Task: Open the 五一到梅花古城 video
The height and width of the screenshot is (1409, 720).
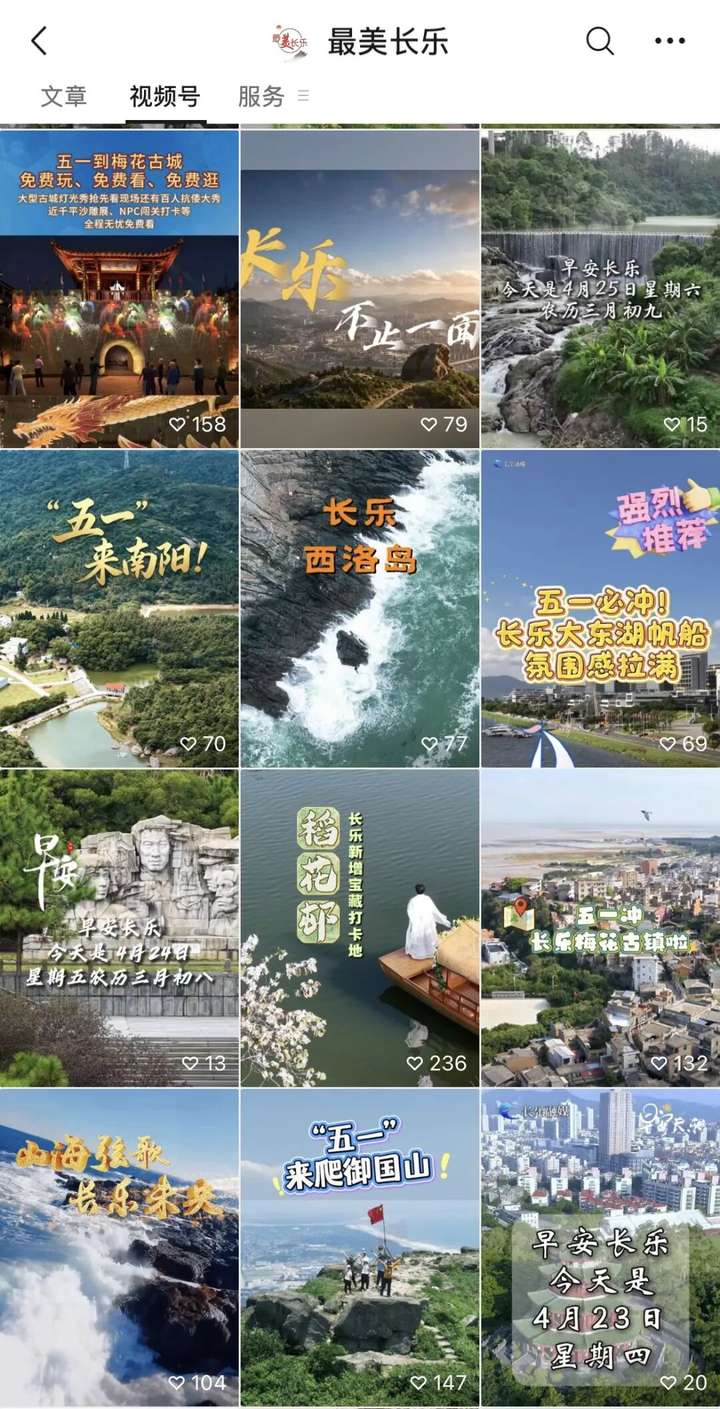Action: click(x=119, y=288)
